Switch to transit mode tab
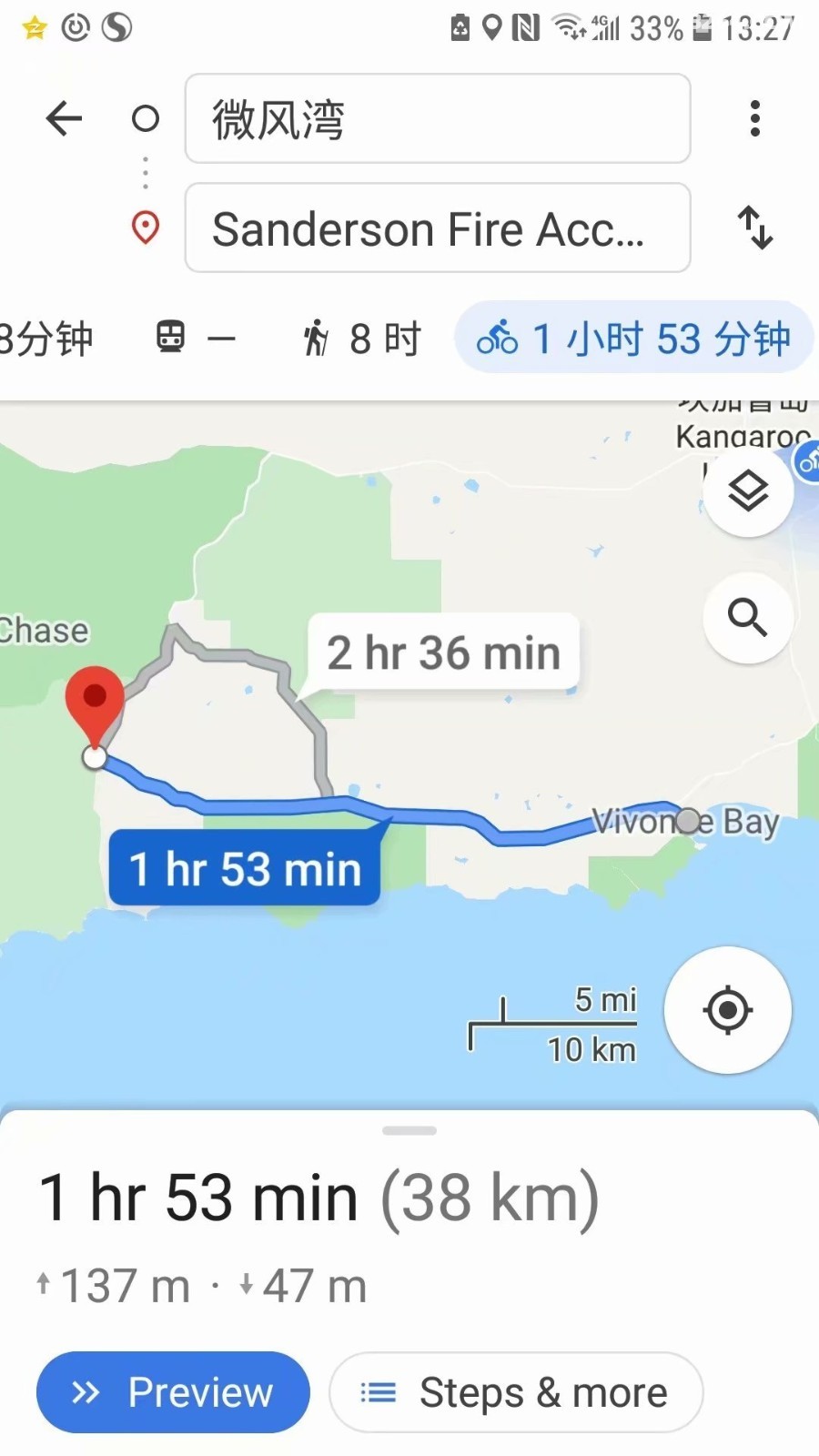The width and height of the screenshot is (819, 1456). click(196, 339)
